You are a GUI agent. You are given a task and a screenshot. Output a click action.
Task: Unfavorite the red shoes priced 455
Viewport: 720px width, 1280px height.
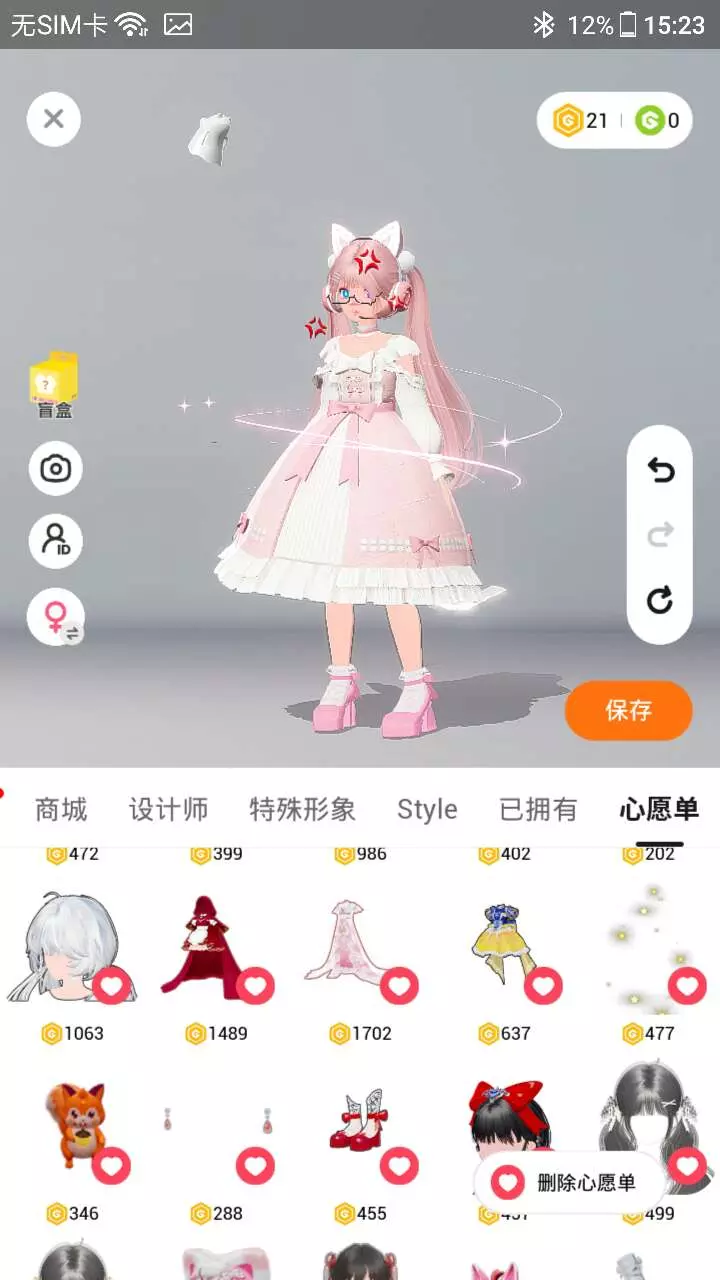pyautogui.click(x=399, y=1165)
